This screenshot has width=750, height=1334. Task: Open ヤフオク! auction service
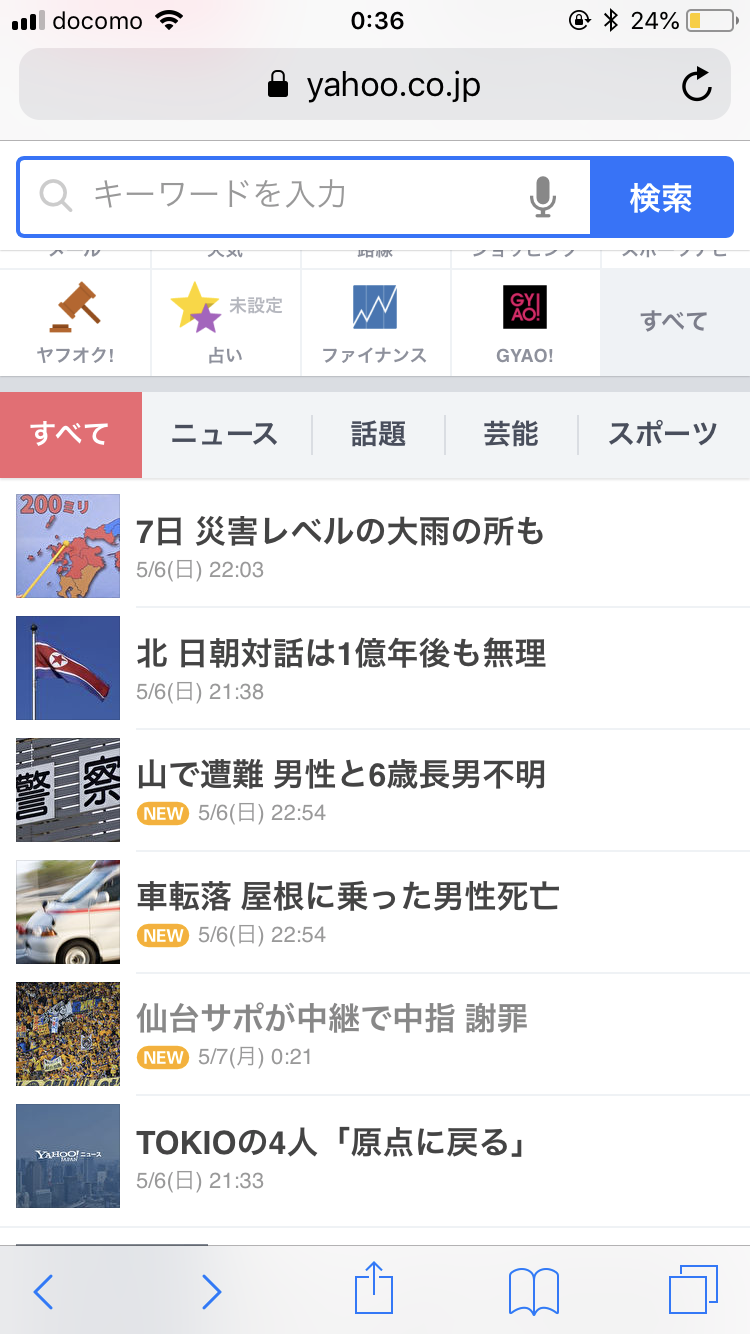pyautogui.click(x=76, y=322)
